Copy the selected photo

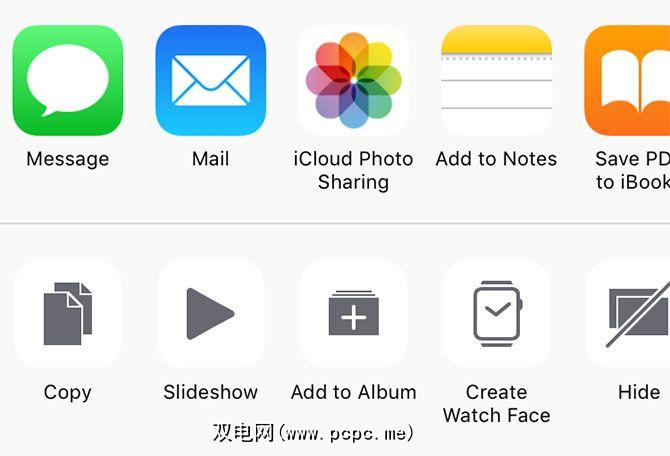[68, 314]
